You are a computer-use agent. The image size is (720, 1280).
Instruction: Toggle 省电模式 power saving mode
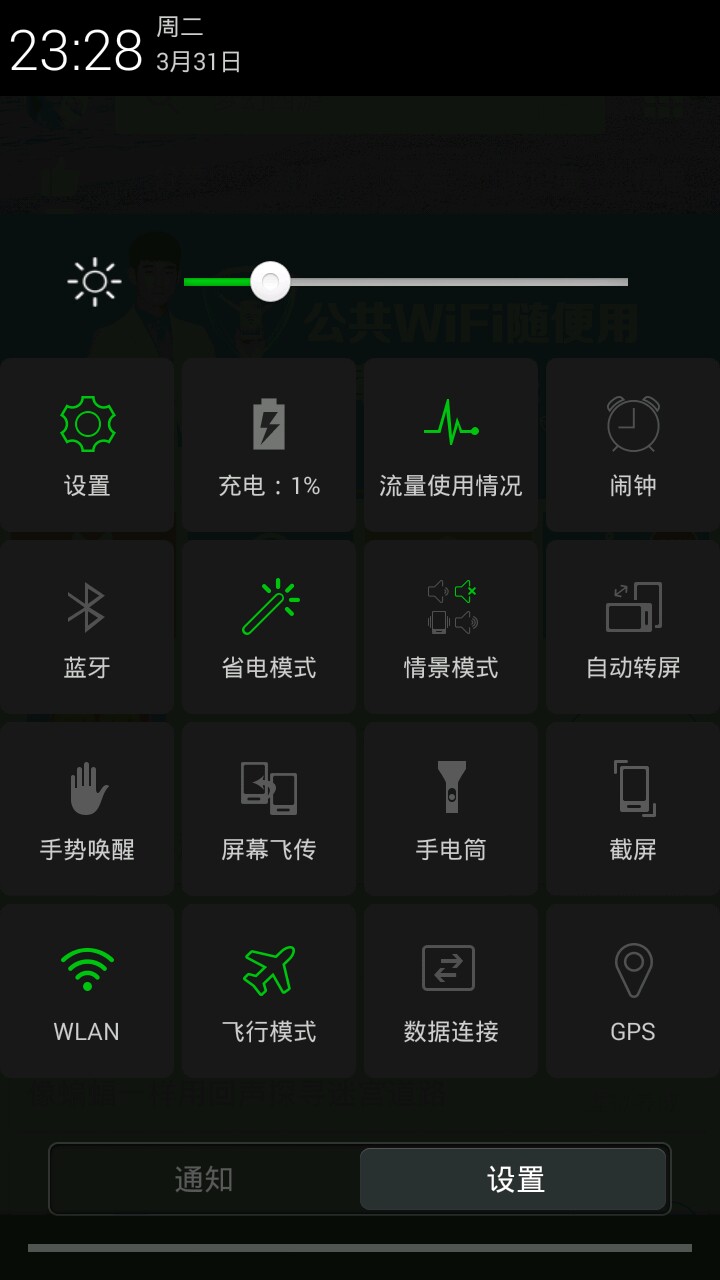point(269,627)
